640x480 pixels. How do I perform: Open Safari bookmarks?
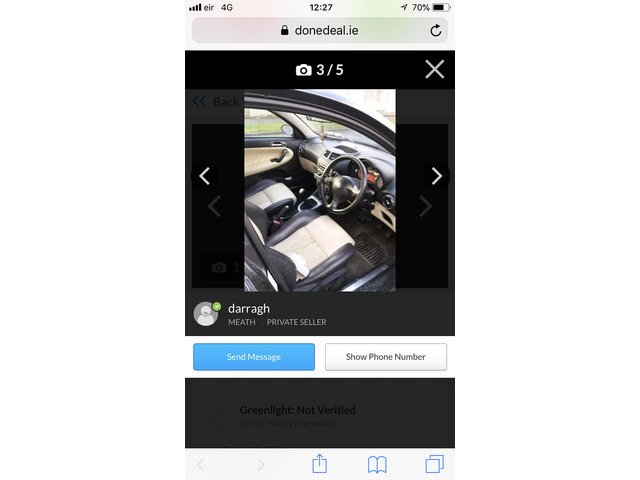click(x=377, y=464)
